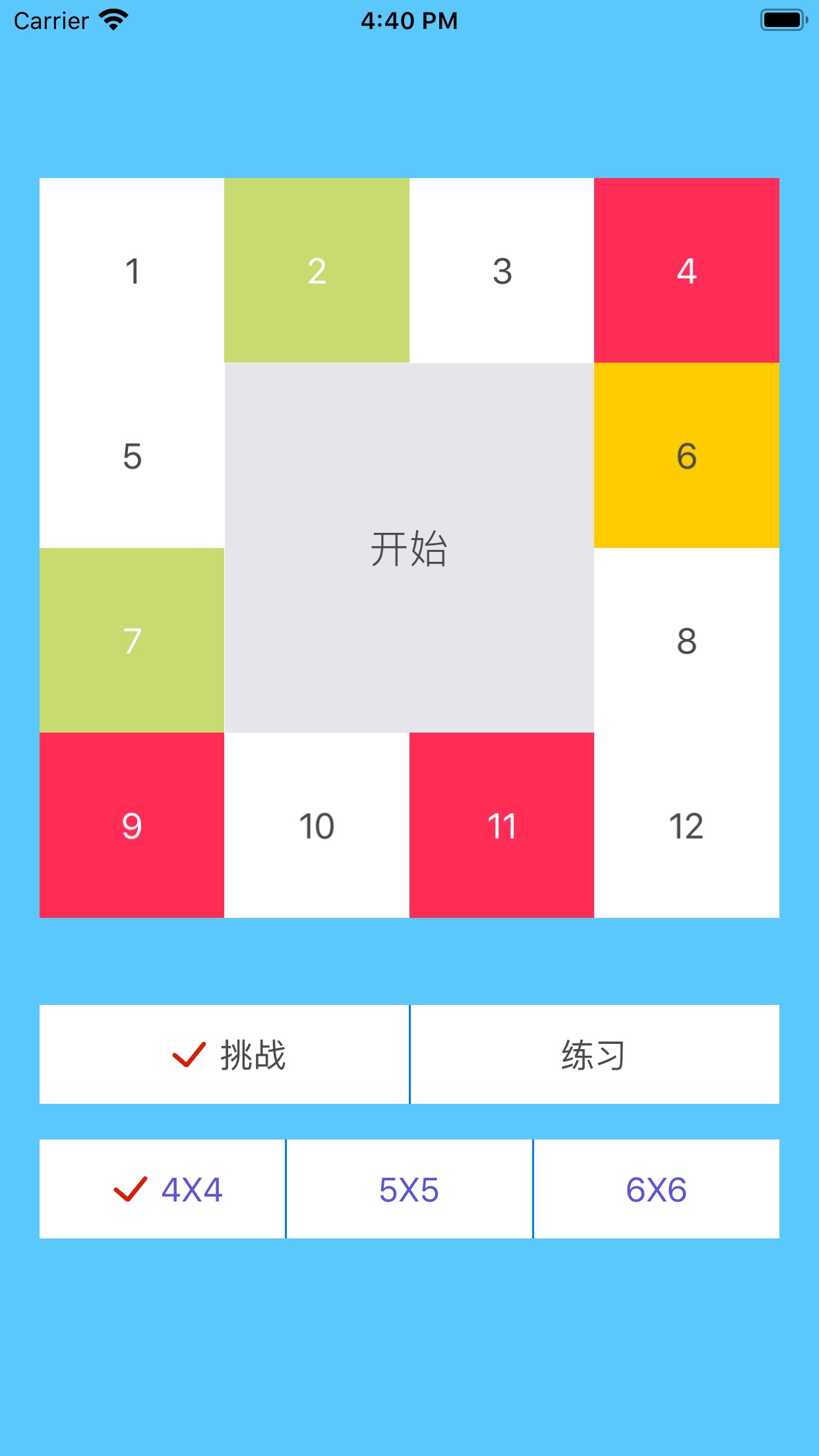Select tile number 12
The image size is (819, 1456).
(686, 825)
